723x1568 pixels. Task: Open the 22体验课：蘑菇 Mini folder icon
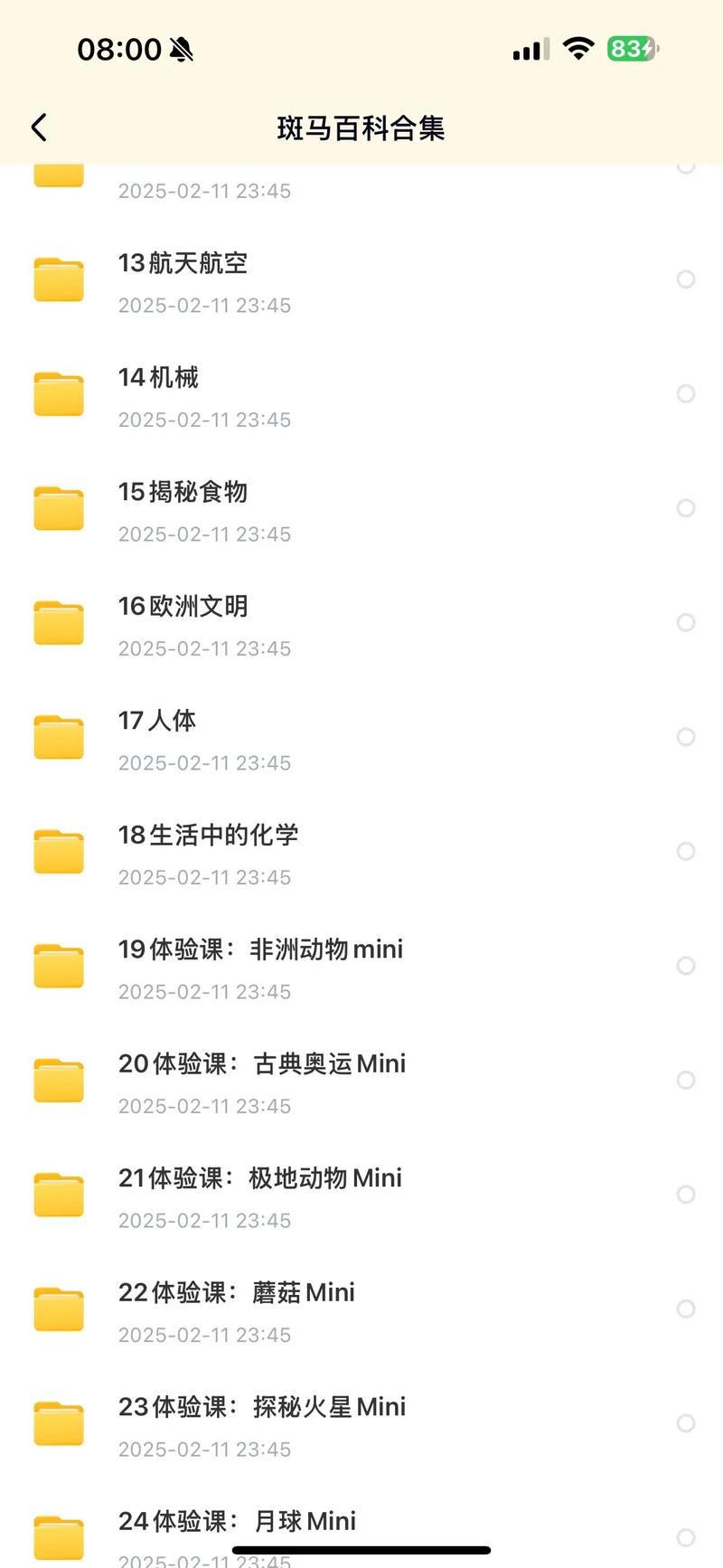58,1308
